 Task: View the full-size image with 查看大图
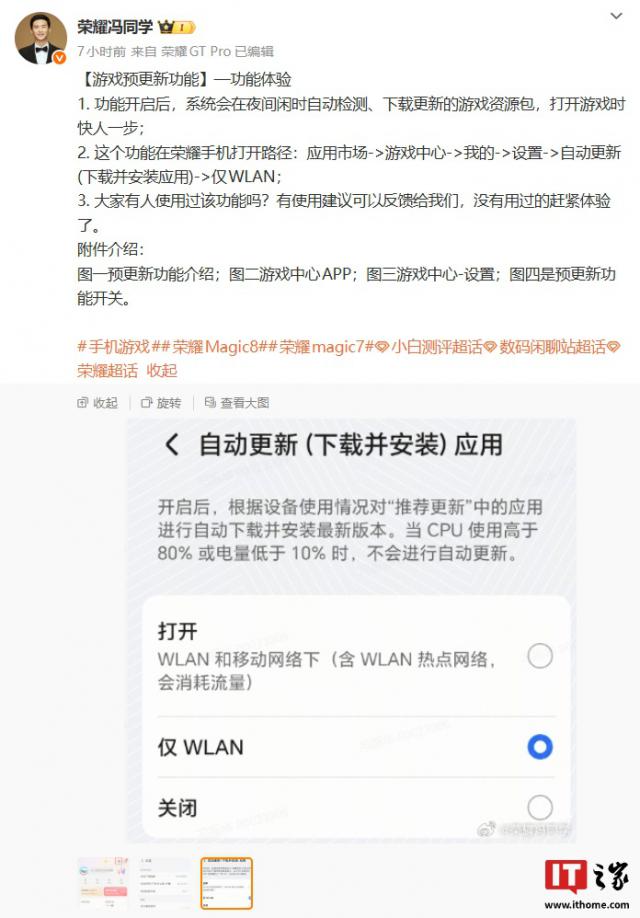[236, 402]
